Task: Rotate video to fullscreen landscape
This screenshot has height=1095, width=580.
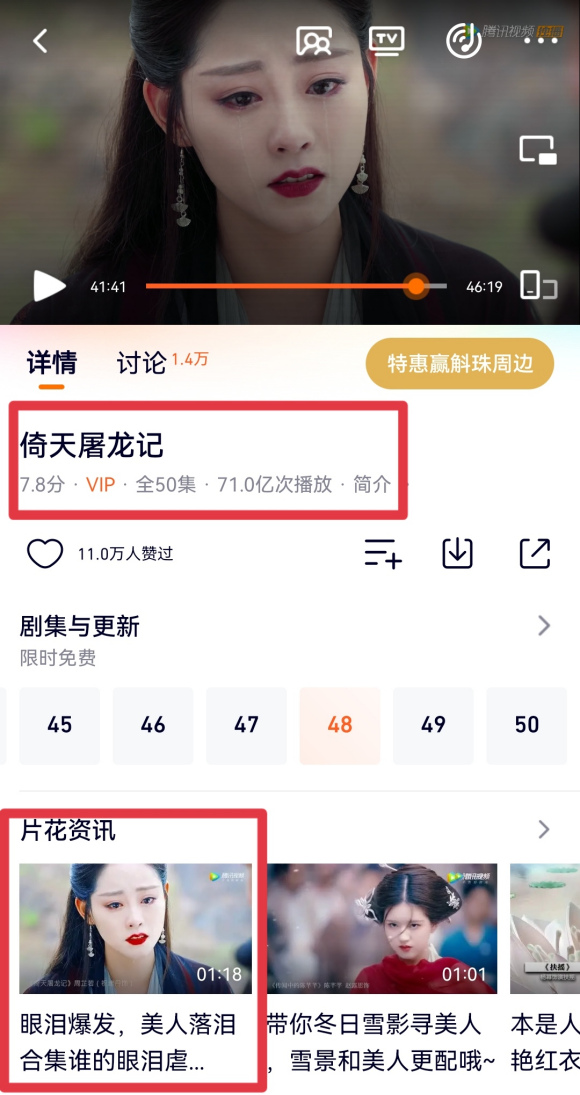Action: click(x=538, y=286)
